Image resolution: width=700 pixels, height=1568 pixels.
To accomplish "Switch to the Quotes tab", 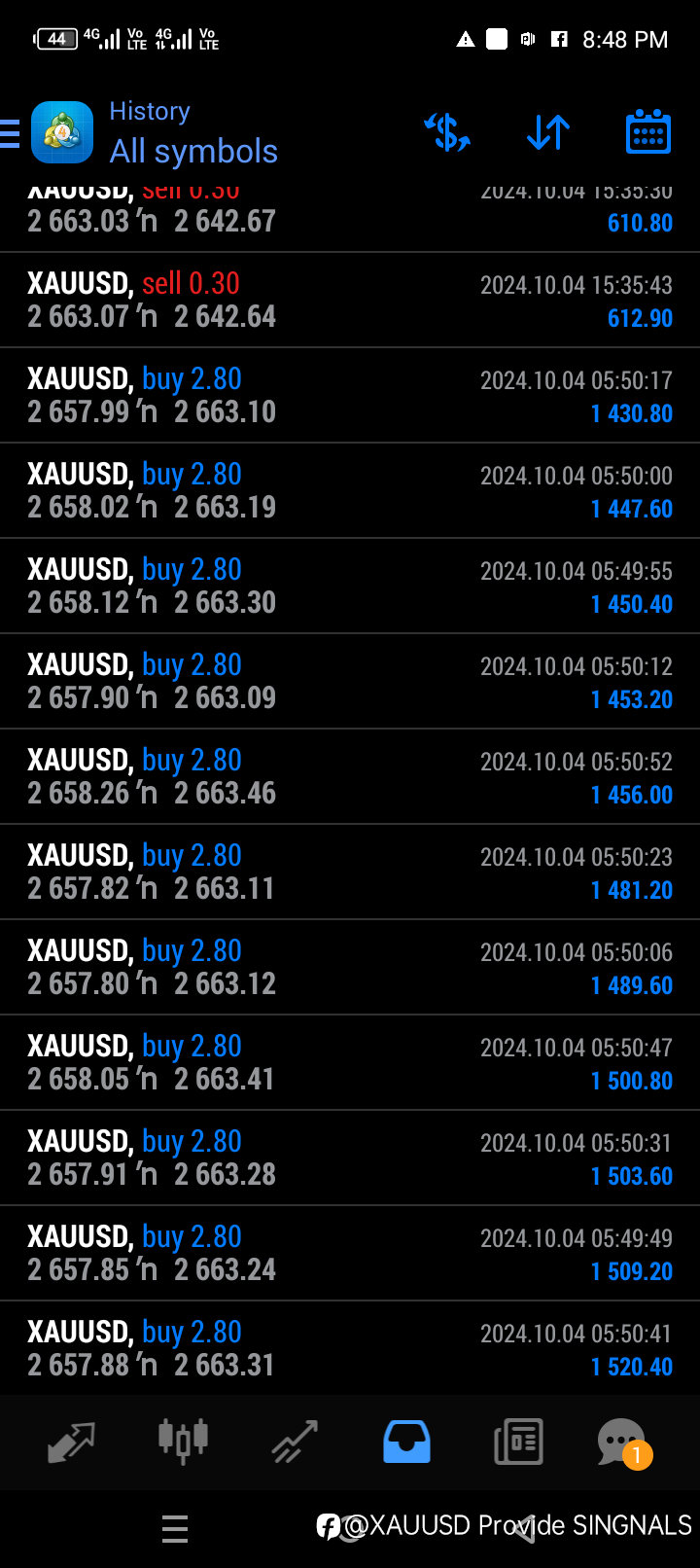I will [71, 1442].
